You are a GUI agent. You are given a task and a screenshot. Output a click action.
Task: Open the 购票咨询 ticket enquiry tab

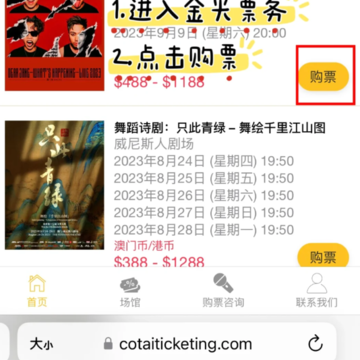point(223,291)
